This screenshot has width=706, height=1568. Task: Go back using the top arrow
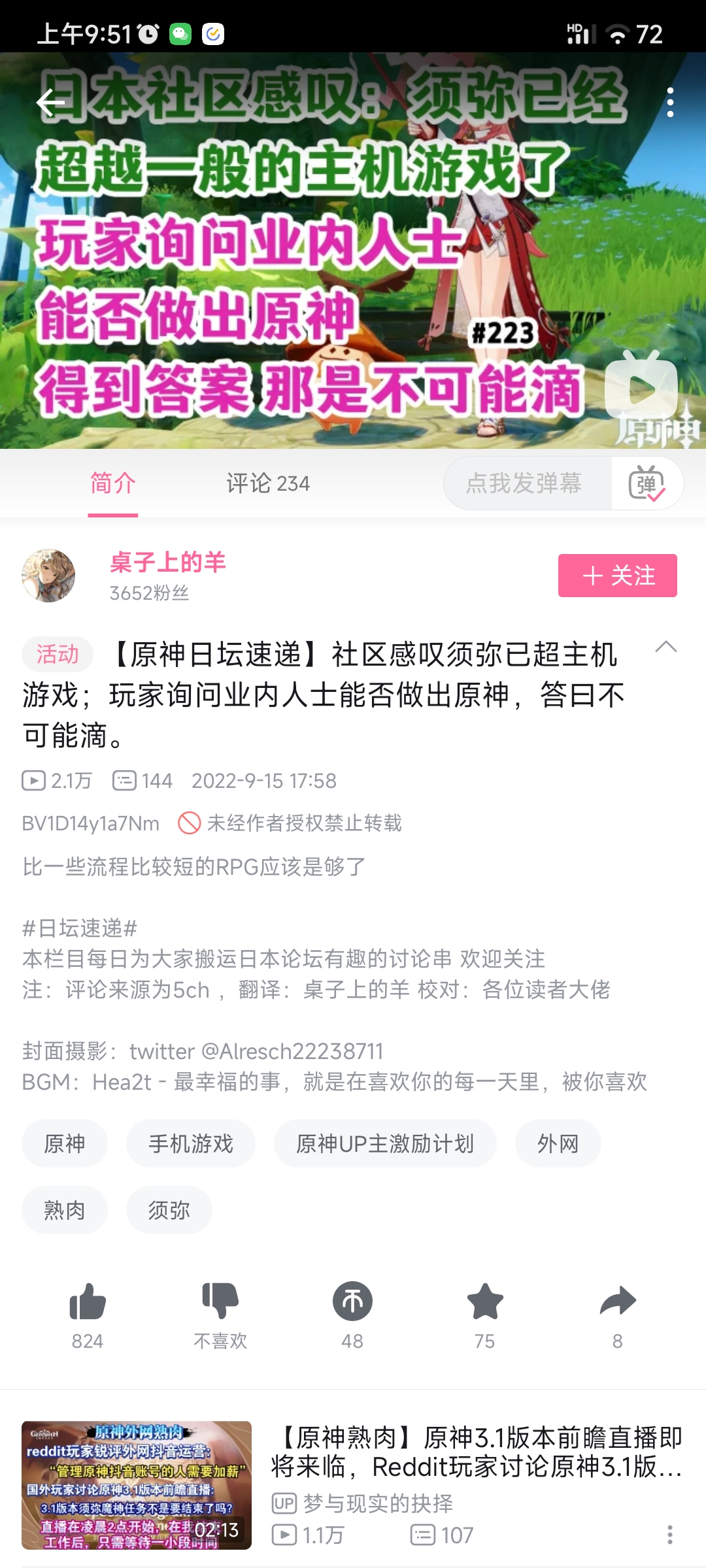coord(50,103)
